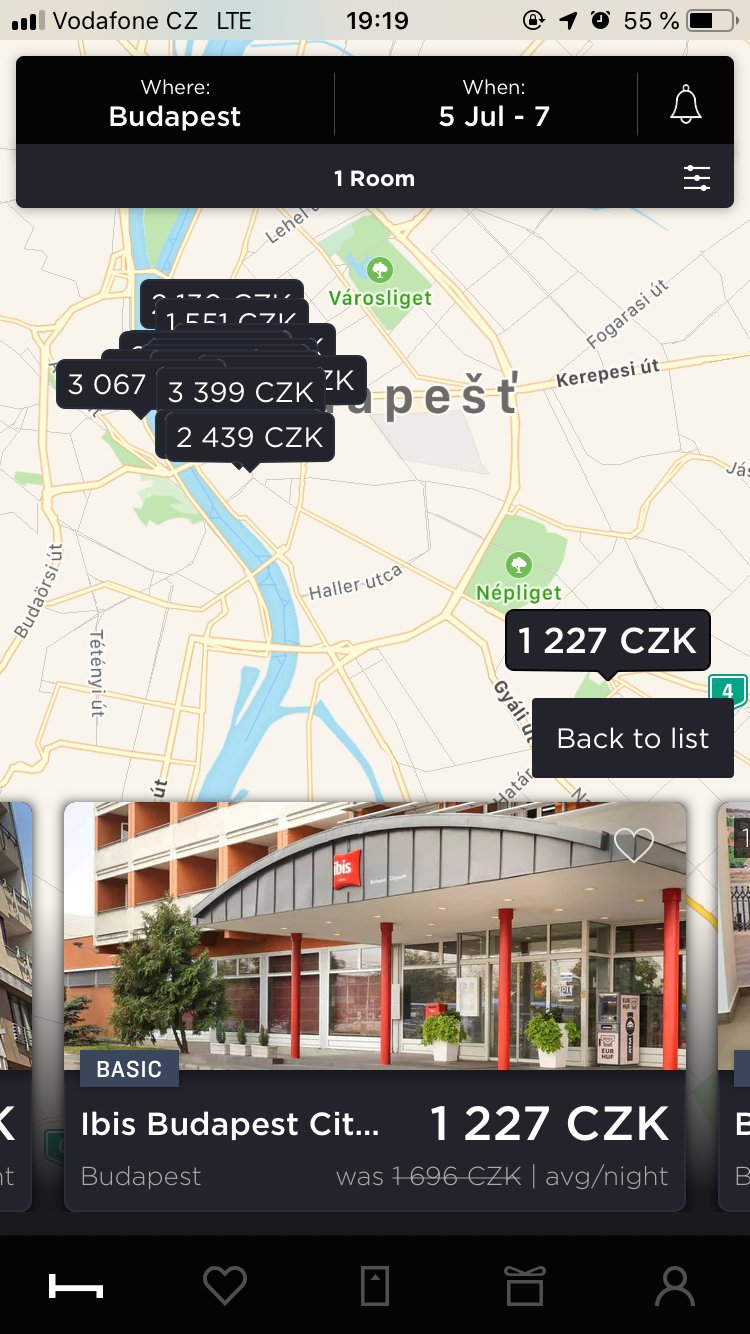Image resolution: width=750 pixels, height=1334 pixels.
Task: Edit the 5 Jul - 7 dates
Action: tap(493, 102)
